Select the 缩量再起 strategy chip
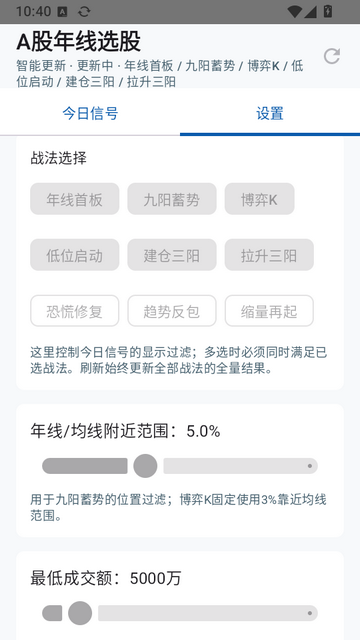 [269, 311]
